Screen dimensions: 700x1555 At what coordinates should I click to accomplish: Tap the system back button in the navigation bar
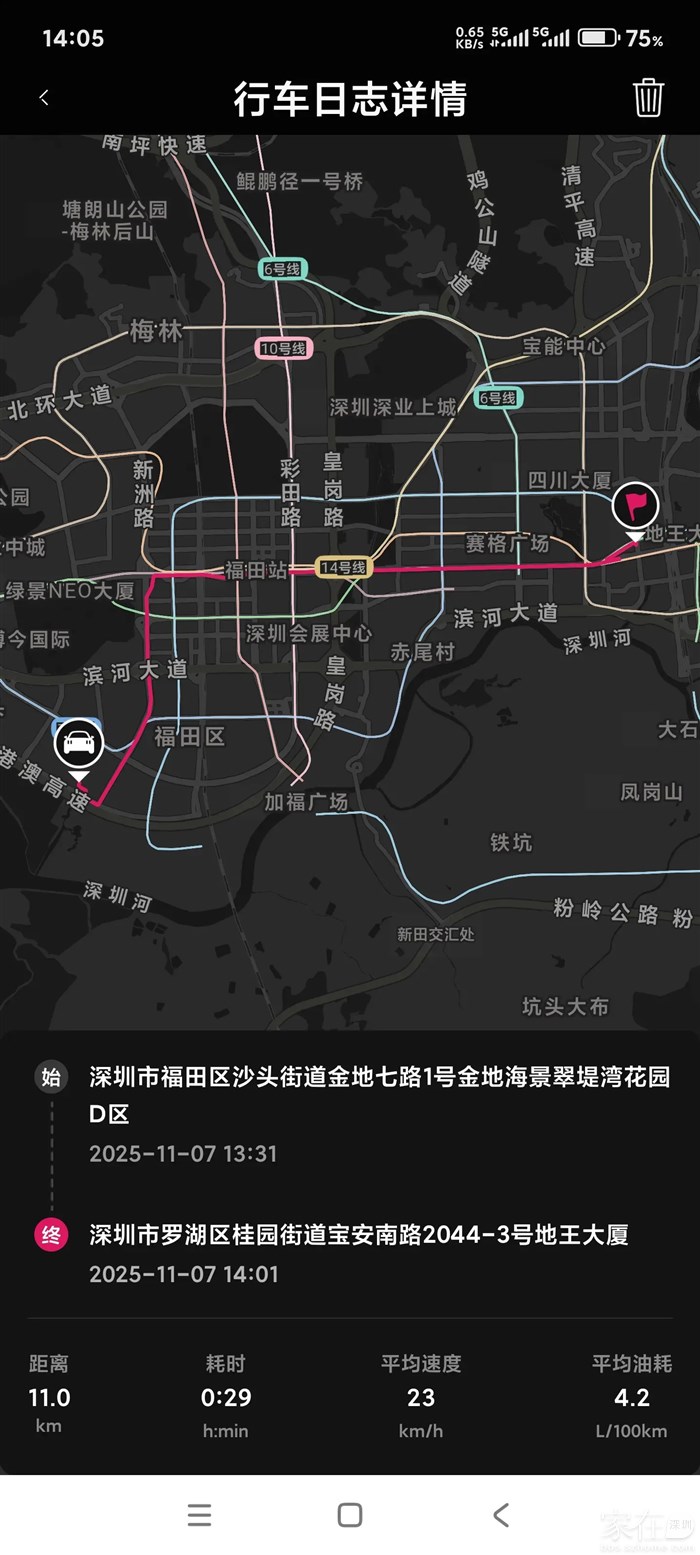[x=501, y=1514]
